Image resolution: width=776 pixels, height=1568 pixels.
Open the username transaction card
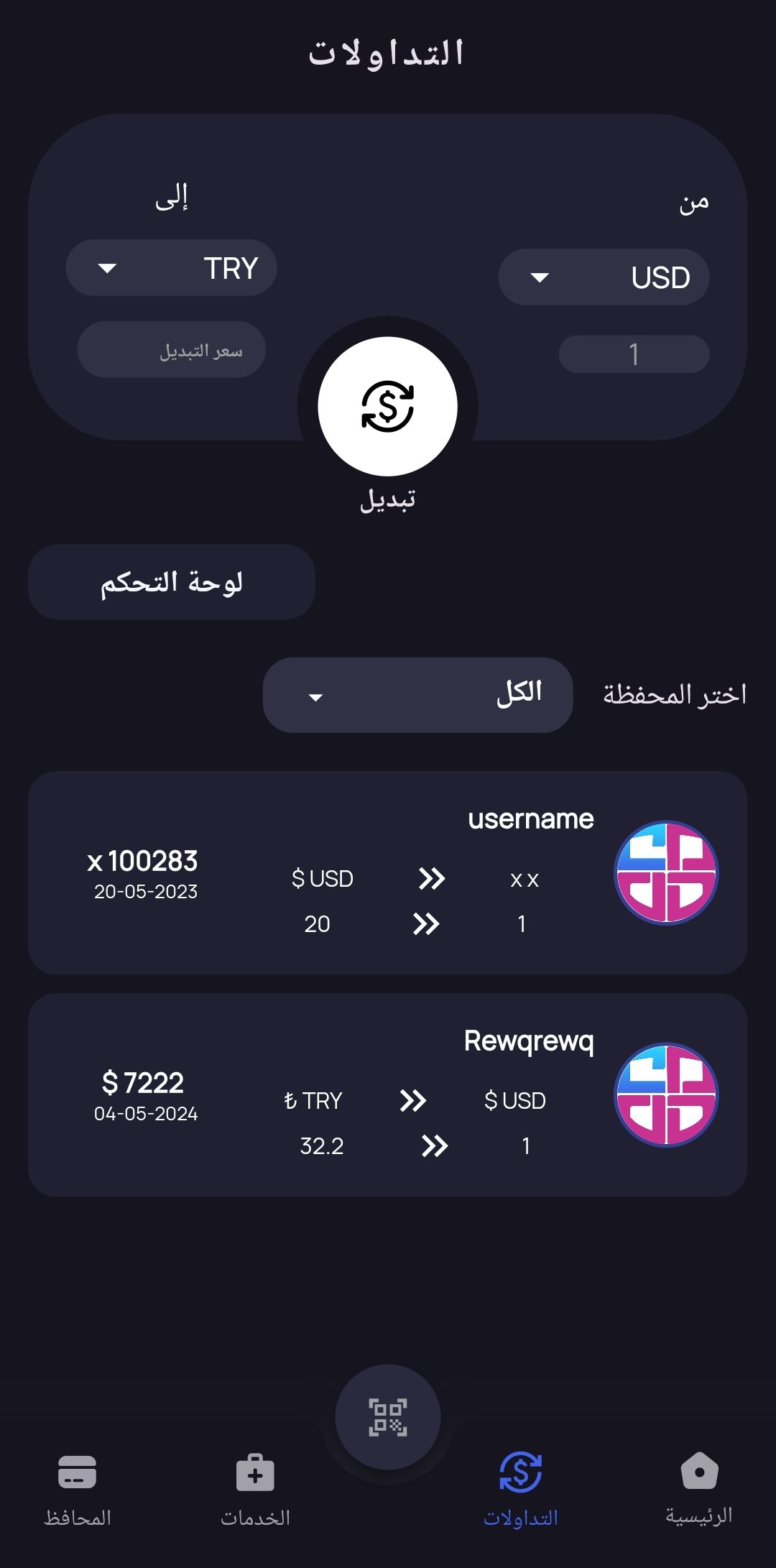click(x=387, y=872)
